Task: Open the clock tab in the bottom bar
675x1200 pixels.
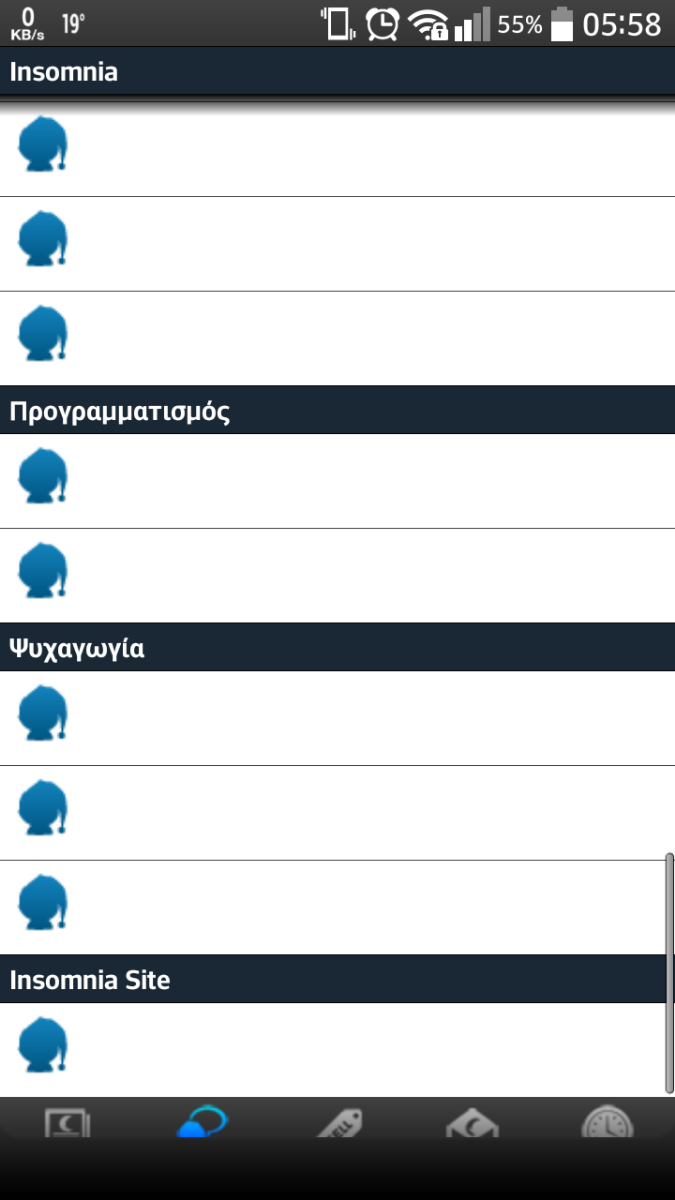Action: point(607,1120)
